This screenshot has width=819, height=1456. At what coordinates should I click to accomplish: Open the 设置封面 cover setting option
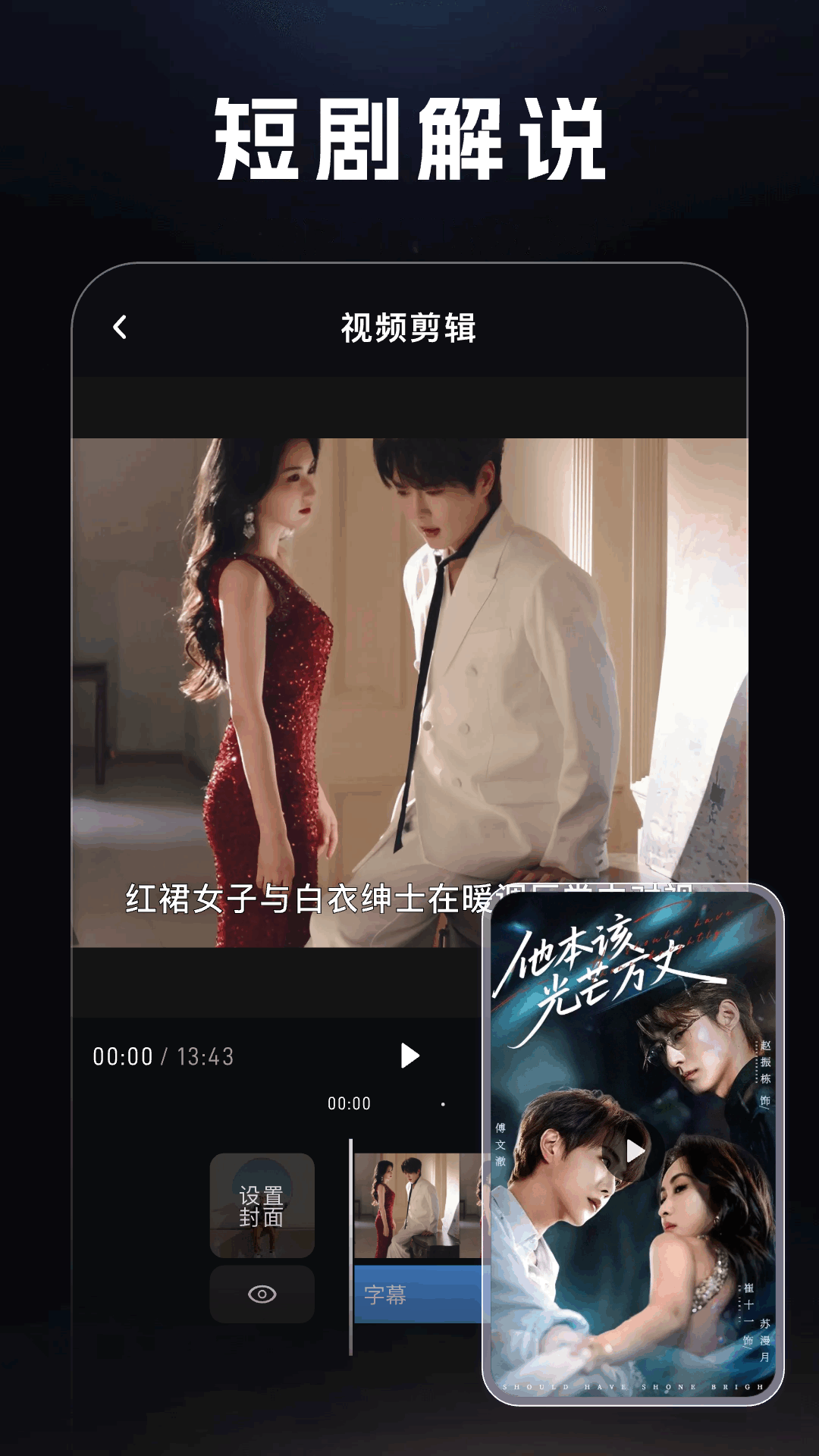pos(262,1204)
